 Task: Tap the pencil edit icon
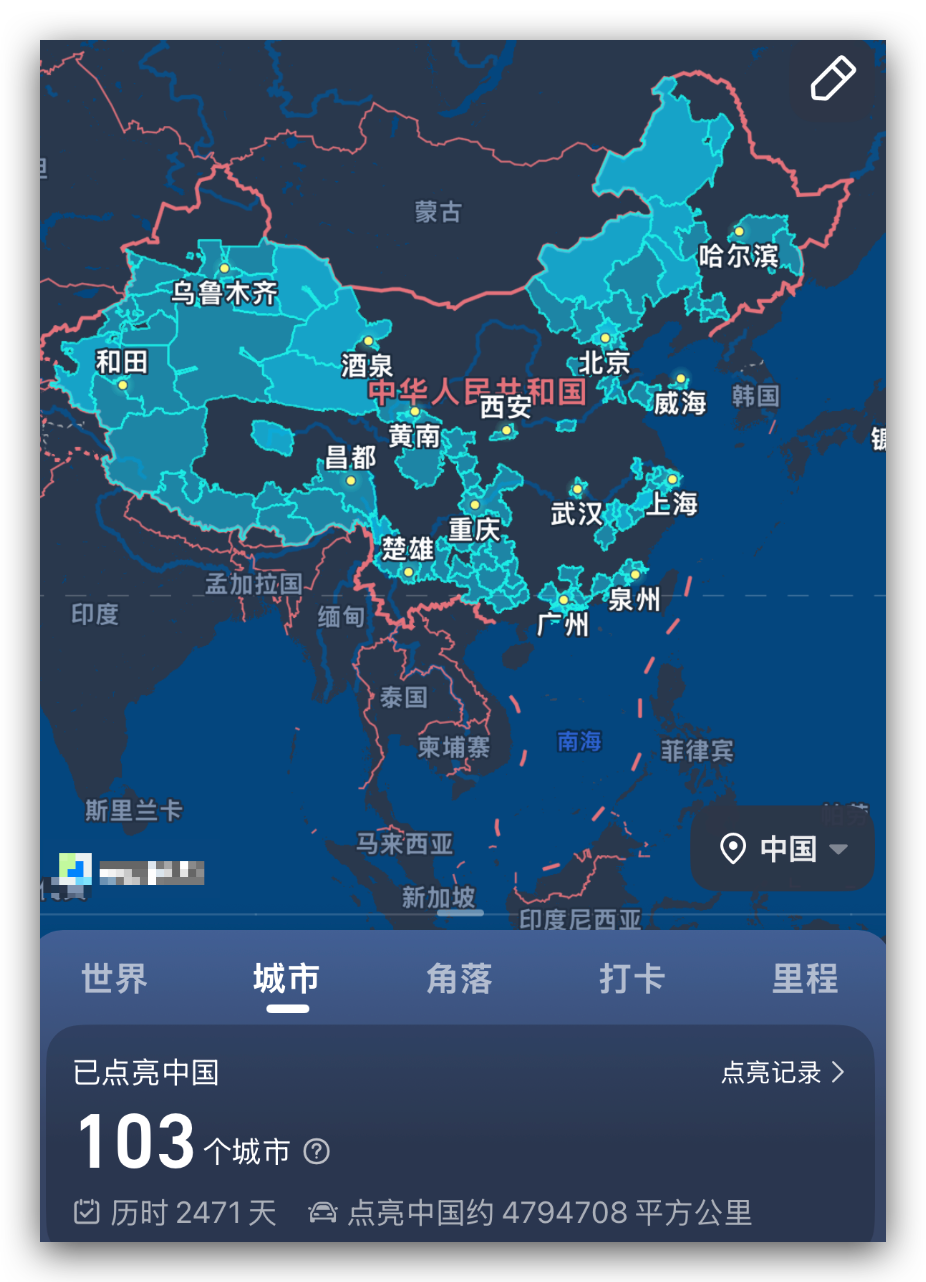(x=832, y=80)
